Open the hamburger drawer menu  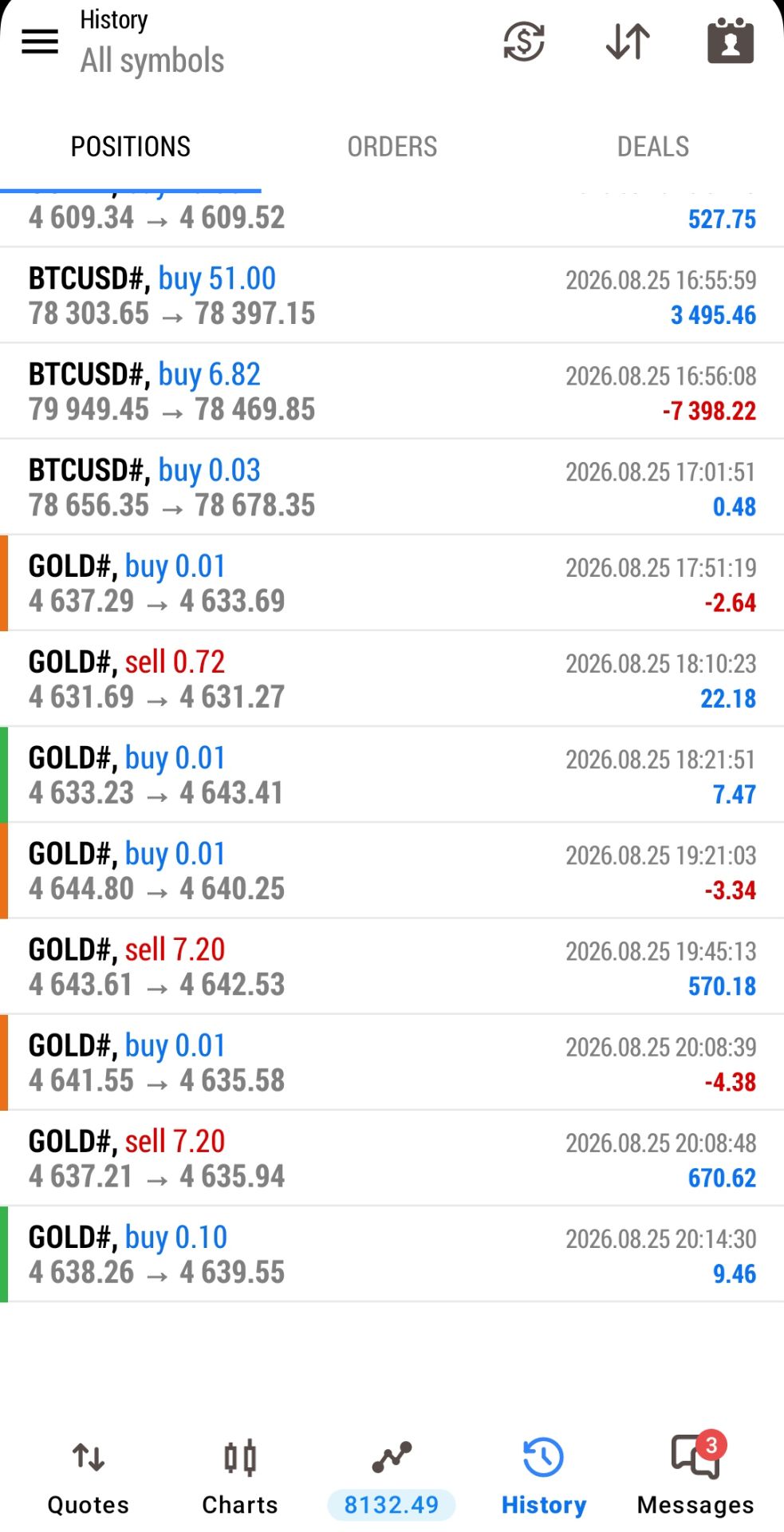40,41
